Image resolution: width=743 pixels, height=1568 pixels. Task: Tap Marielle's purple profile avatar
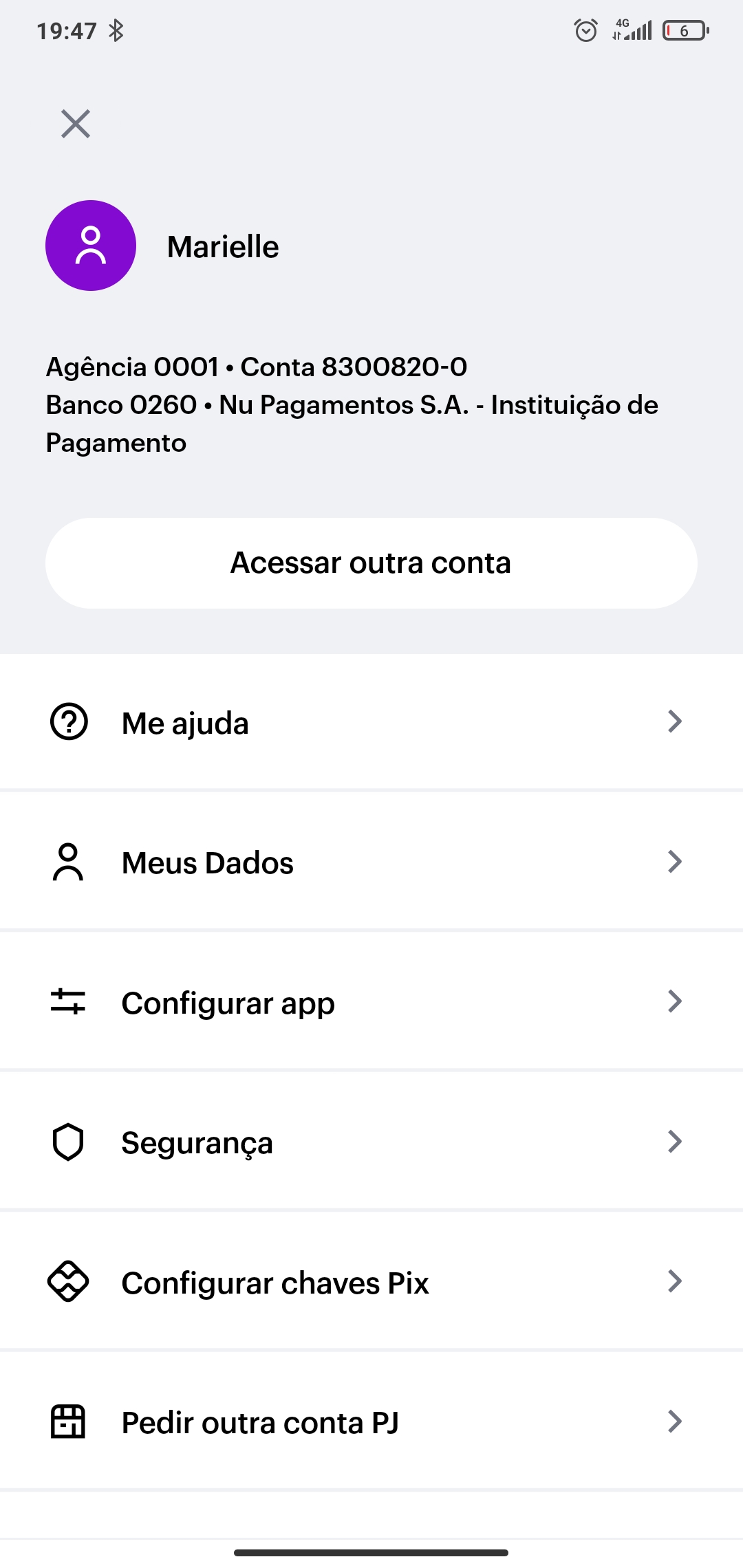(x=91, y=246)
